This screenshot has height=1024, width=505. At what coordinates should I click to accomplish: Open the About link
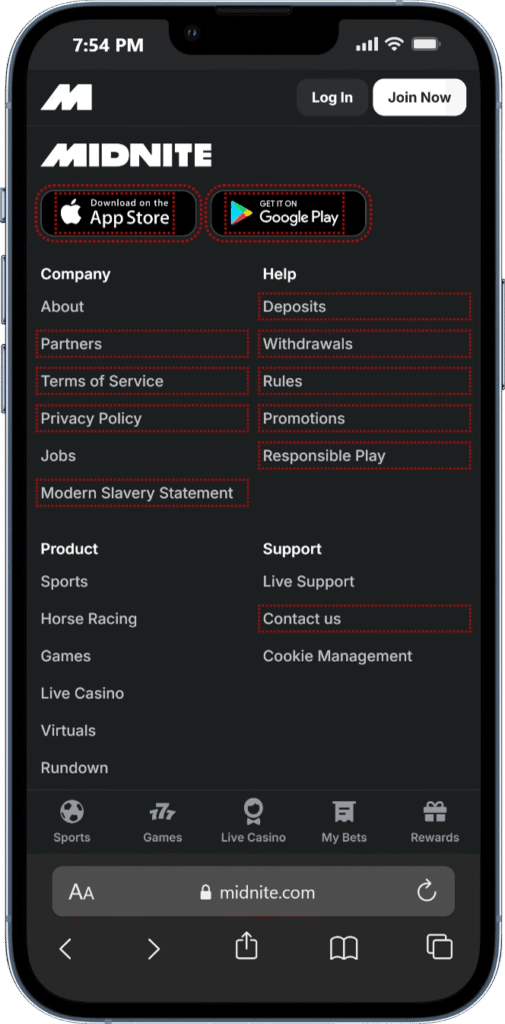tap(62, 306)
